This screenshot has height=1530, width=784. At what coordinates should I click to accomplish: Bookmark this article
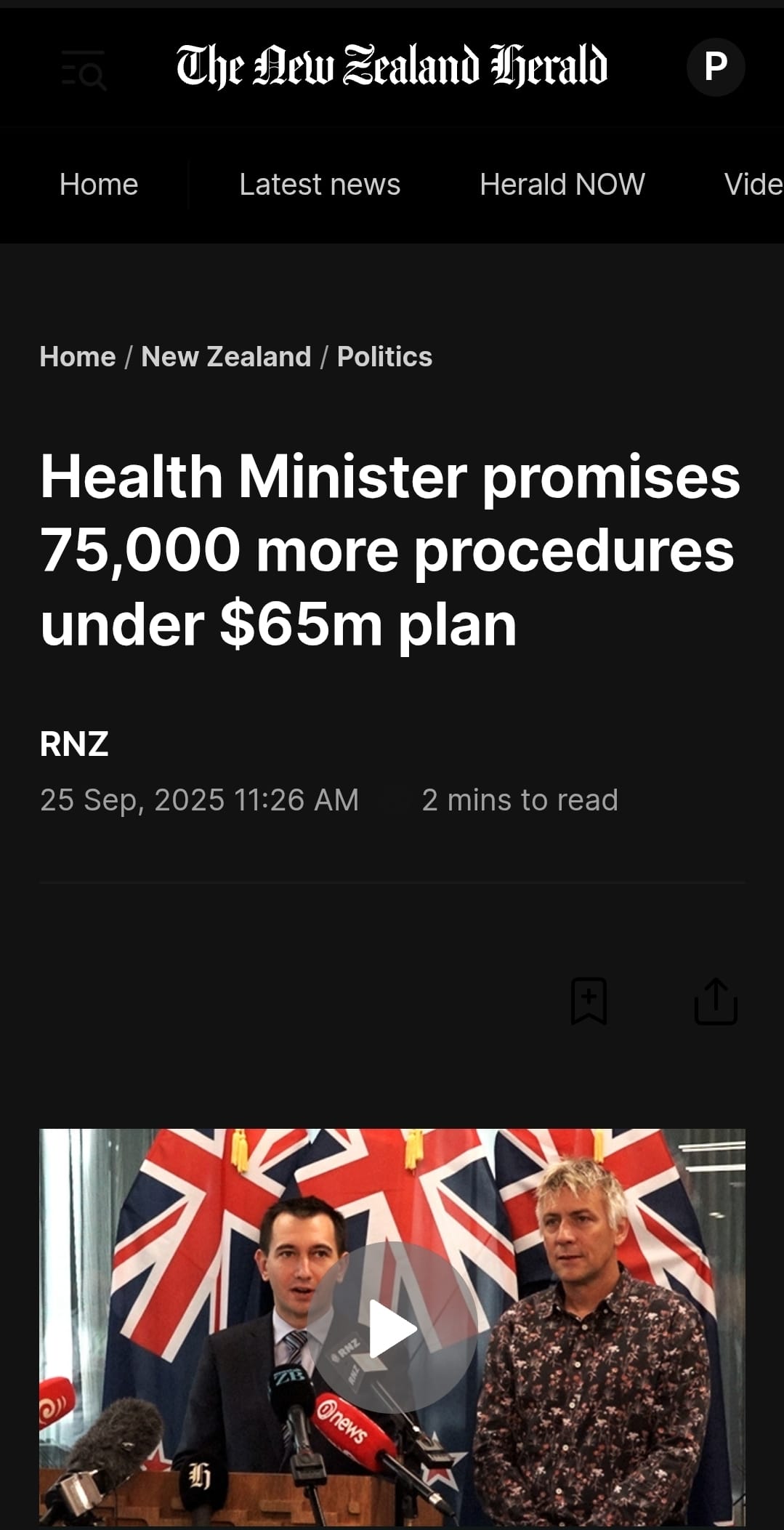[589, 1002]
